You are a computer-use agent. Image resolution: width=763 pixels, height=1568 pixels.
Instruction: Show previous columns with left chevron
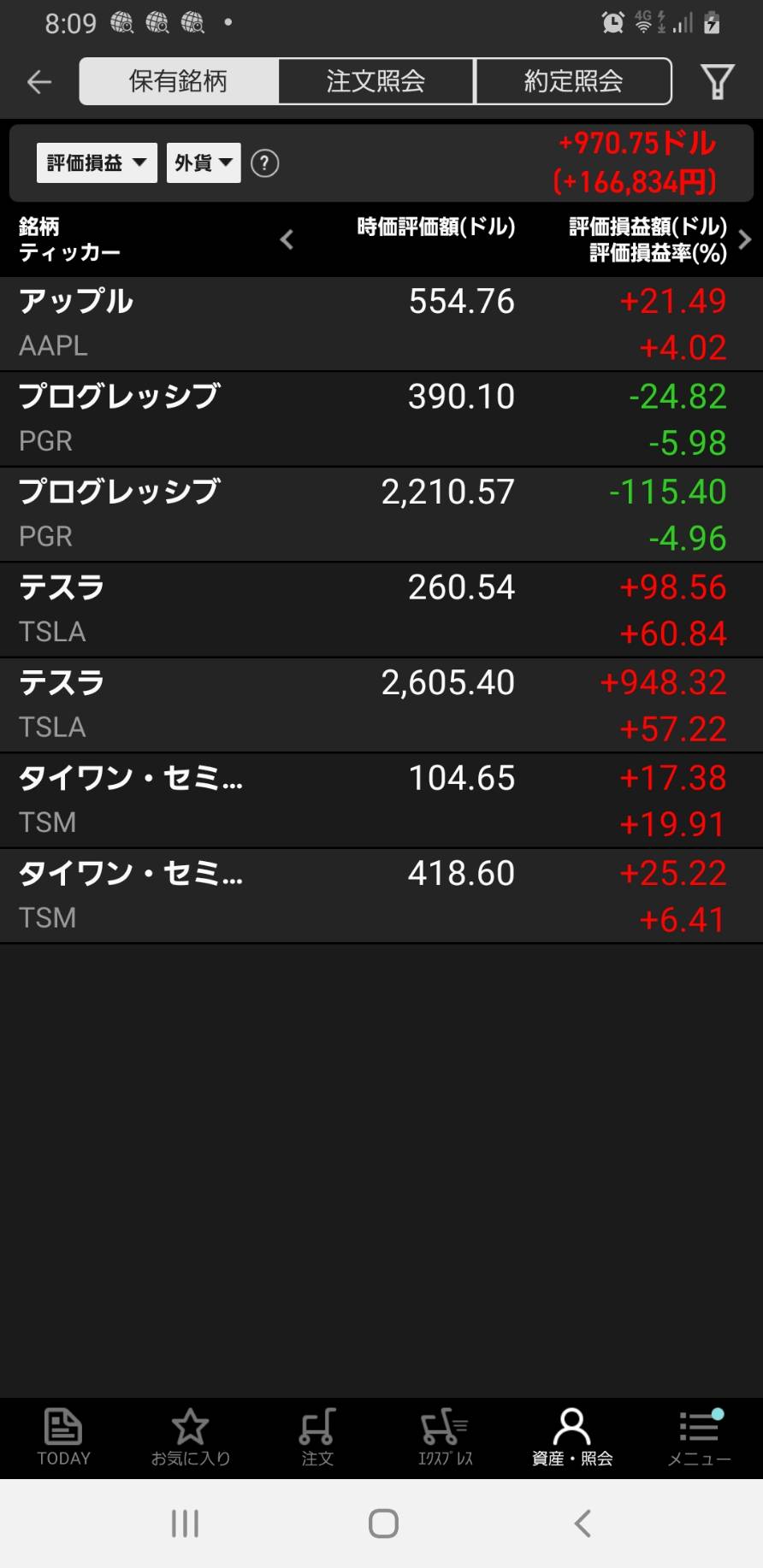287,239
